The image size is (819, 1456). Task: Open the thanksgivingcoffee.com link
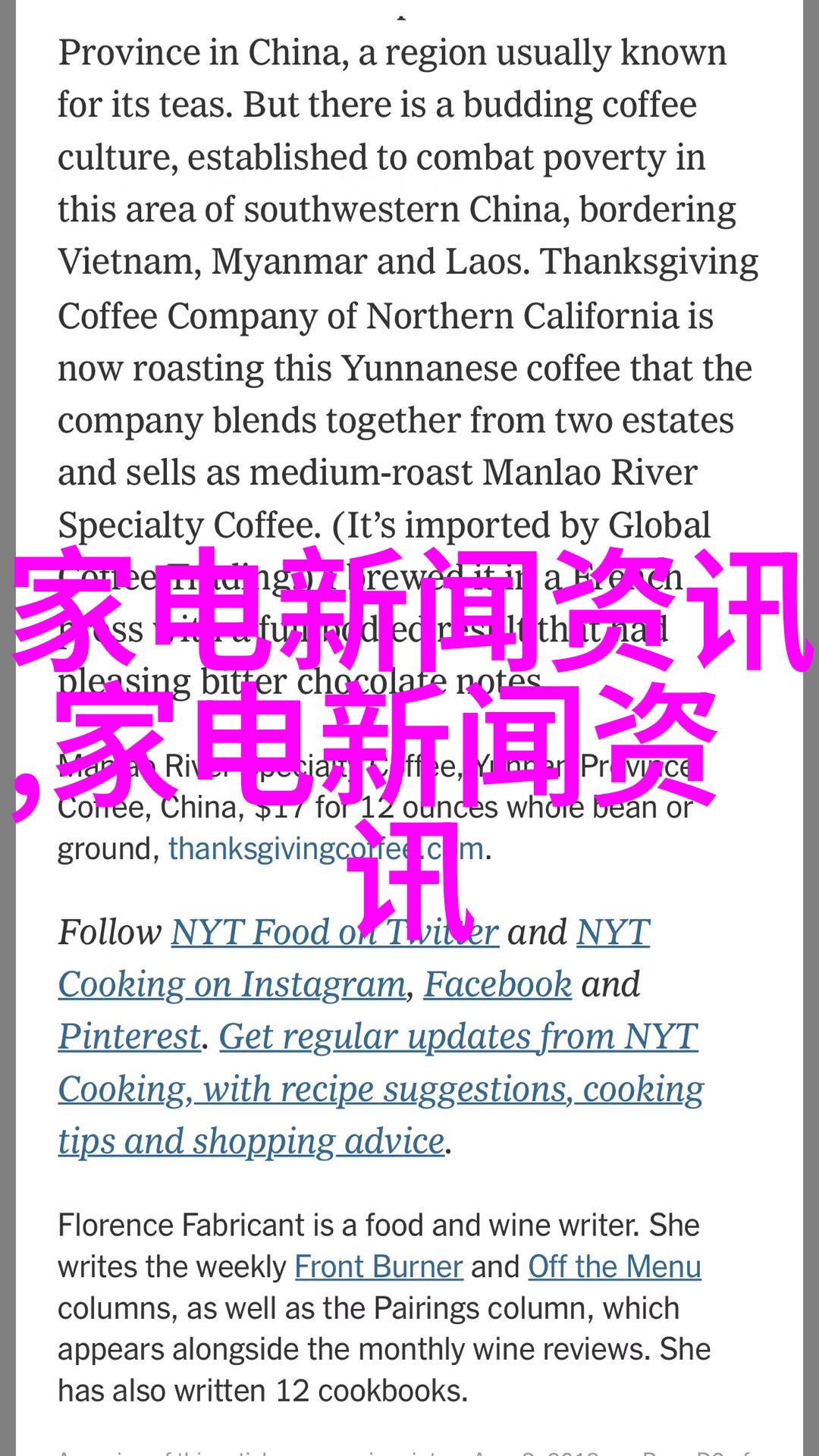pos(326,849)
